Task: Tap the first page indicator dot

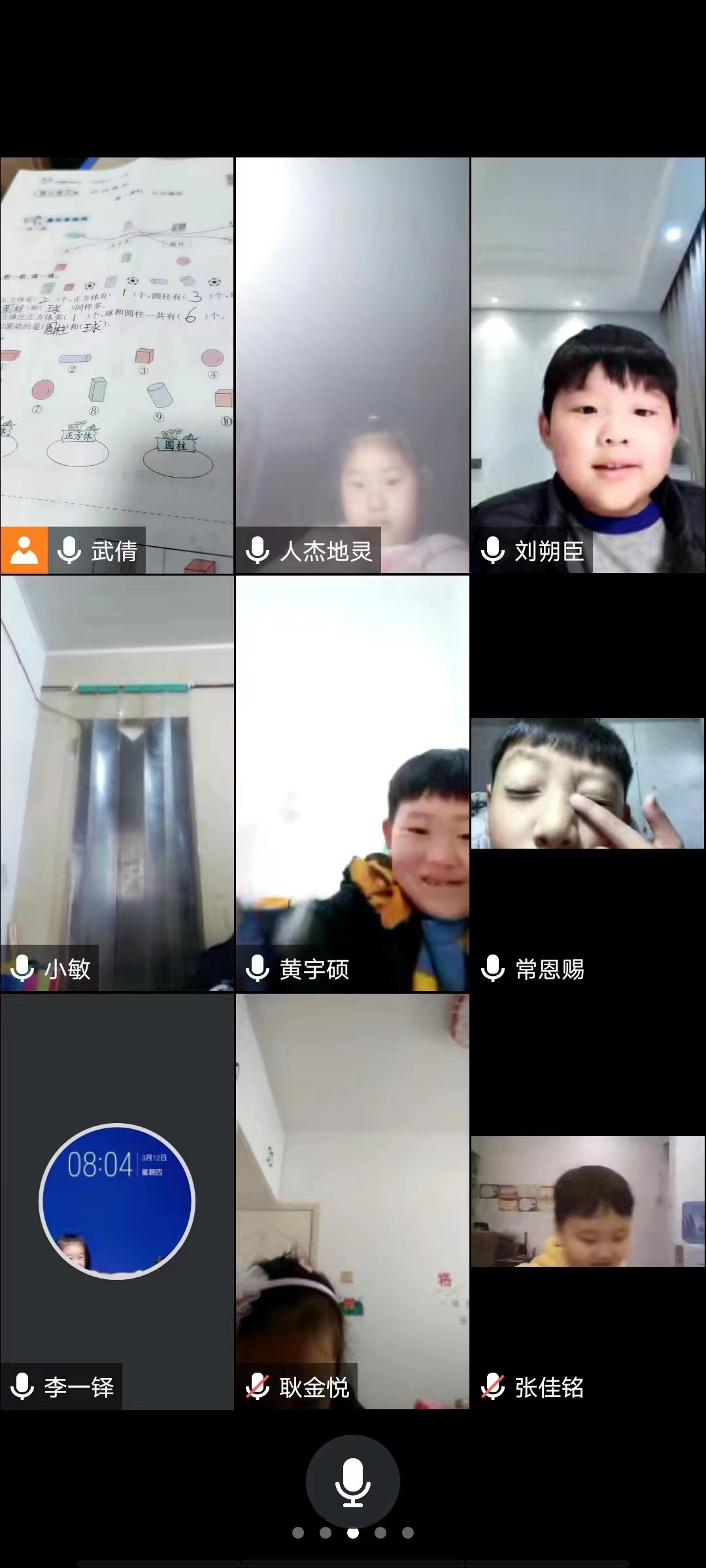Action: tap(298, 1533)
